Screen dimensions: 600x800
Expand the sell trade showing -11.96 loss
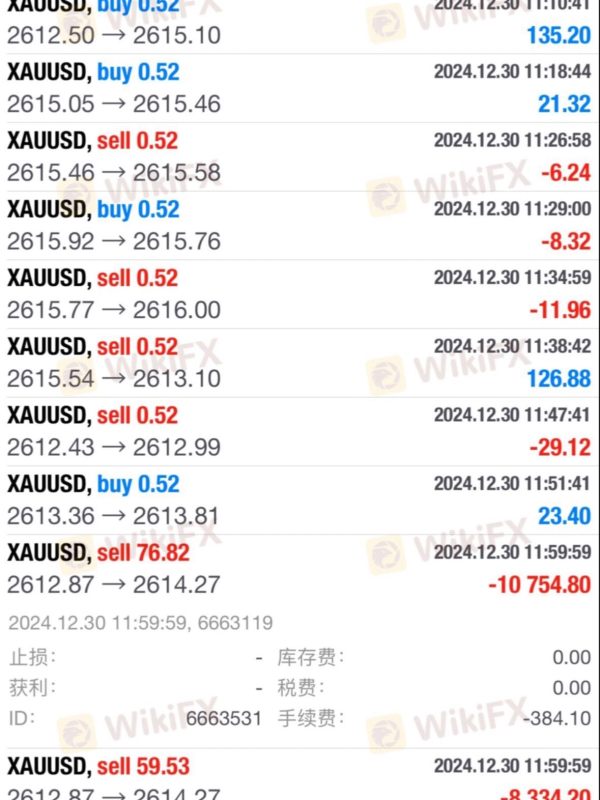pyautogui.click(x=300, y=294)
